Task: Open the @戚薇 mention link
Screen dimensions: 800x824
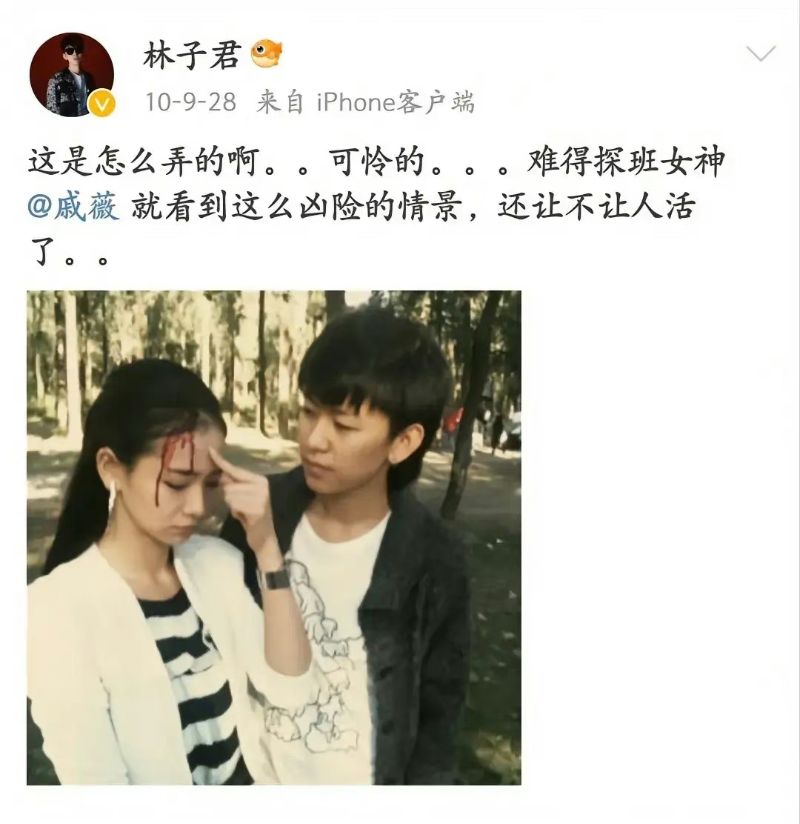Action: click(74, 209)
